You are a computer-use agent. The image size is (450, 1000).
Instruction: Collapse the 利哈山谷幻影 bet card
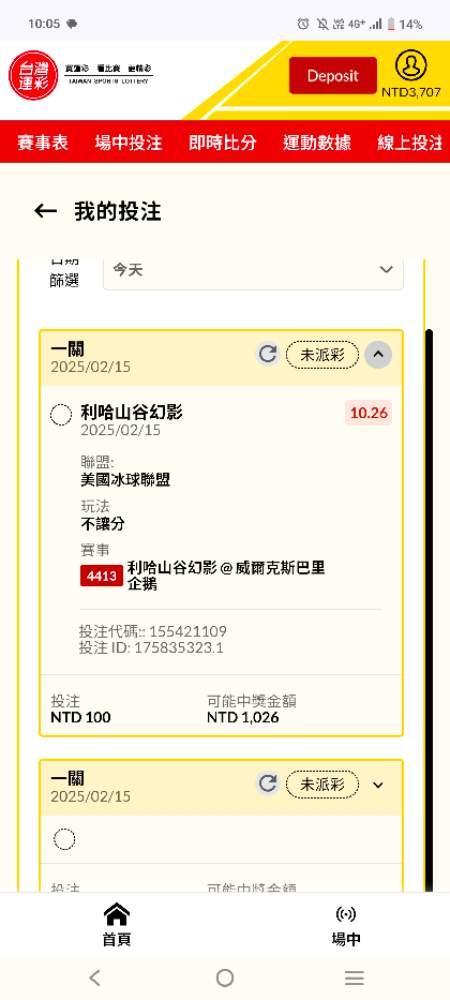click(378, 355)
